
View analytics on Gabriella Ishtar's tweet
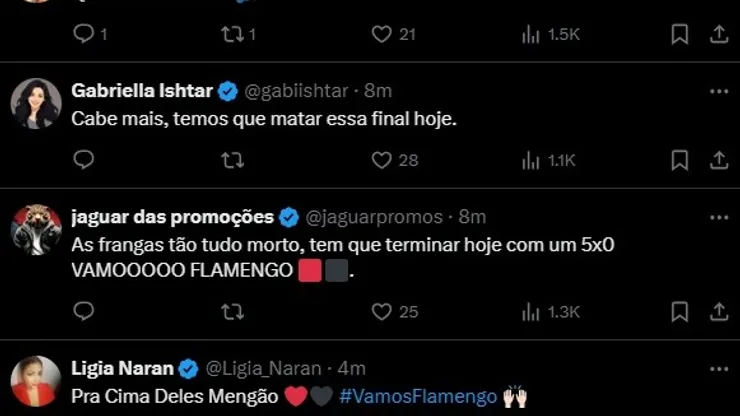pyautogui.click(x=531, y=159)
